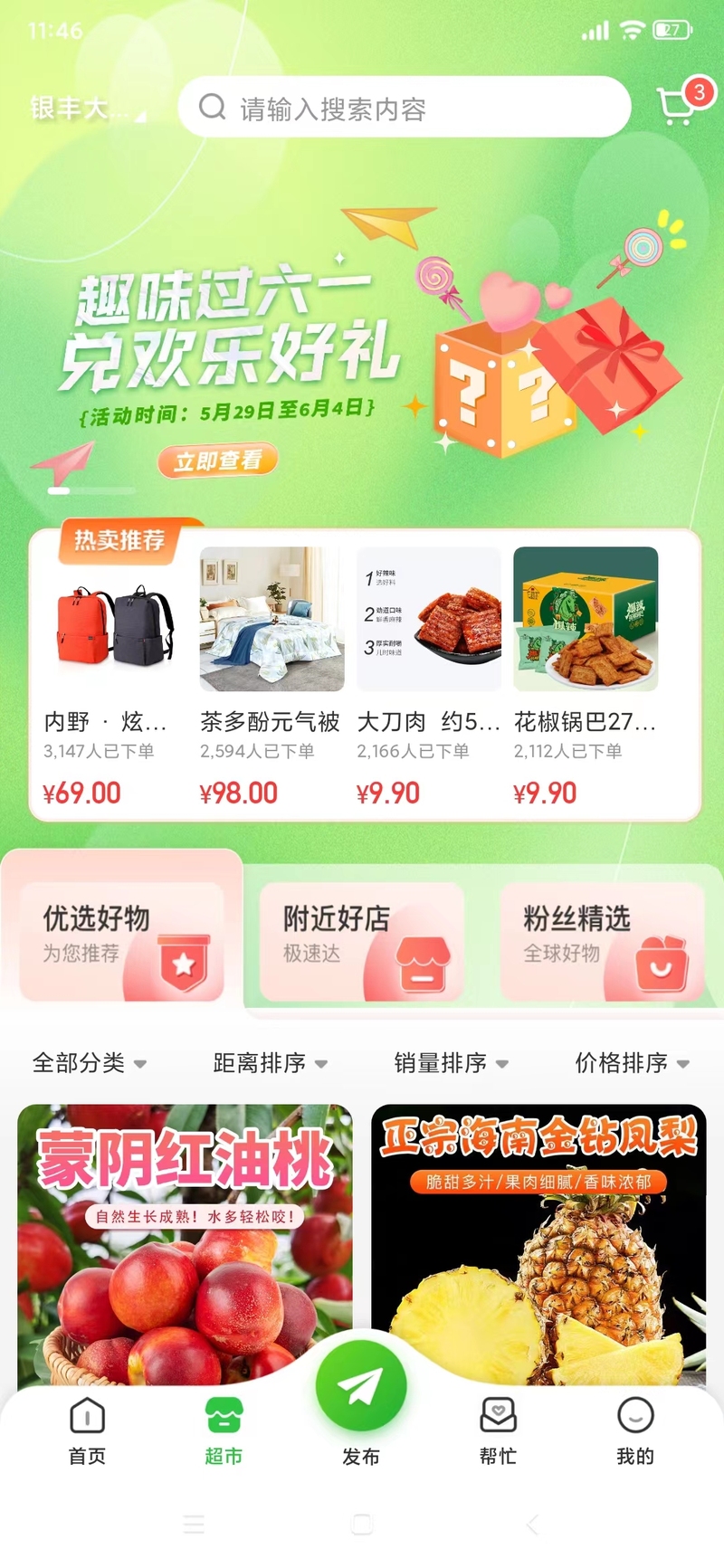The width and height of the screenshot is (724, 1568).
Task: Open the 蒙阴红油桃 product tile
Action: (185, 1240)
